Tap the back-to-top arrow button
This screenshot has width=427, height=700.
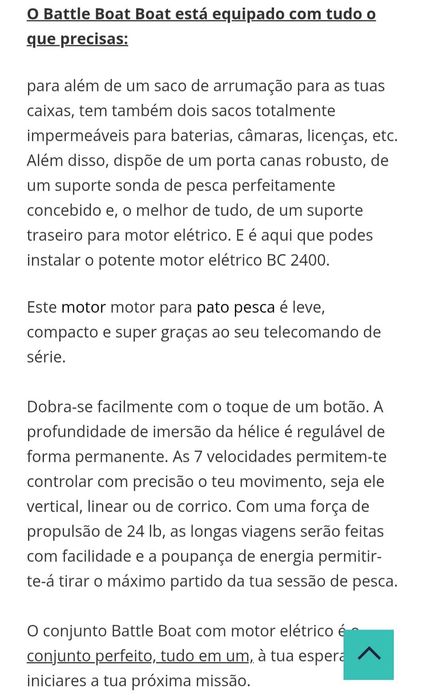tap(368, 654)
